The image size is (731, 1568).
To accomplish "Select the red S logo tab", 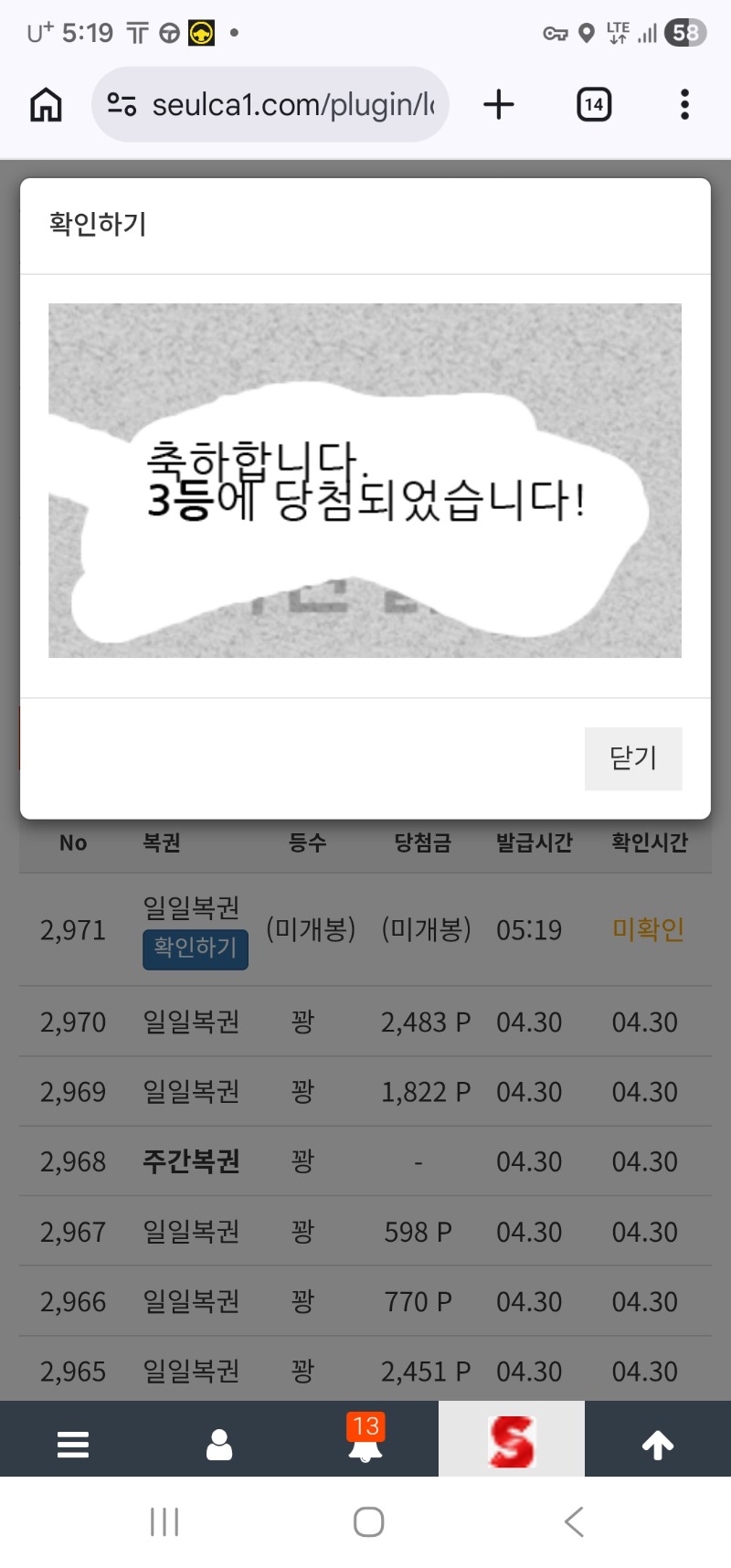I will coord(511,1442).
